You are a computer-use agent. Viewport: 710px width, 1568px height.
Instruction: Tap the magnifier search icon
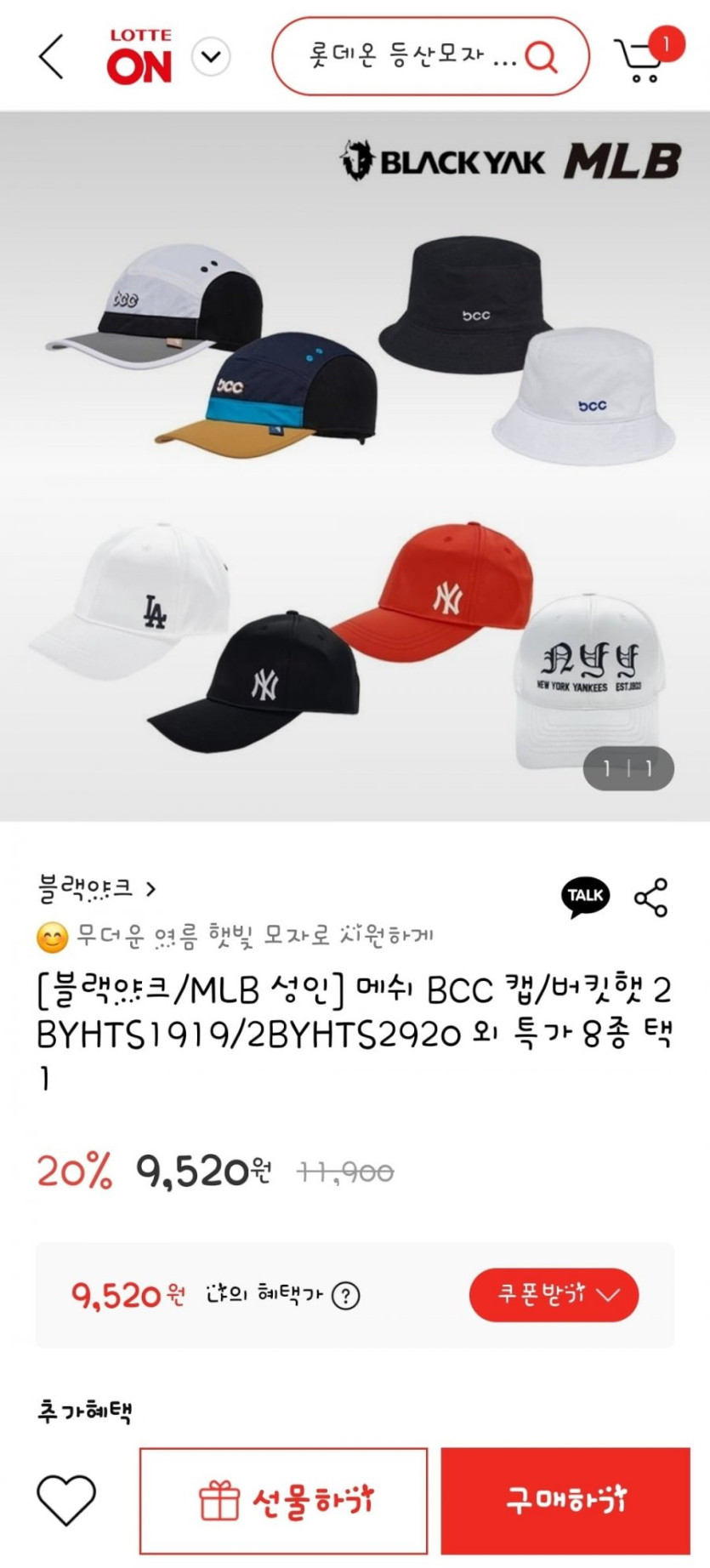point(541,57)
